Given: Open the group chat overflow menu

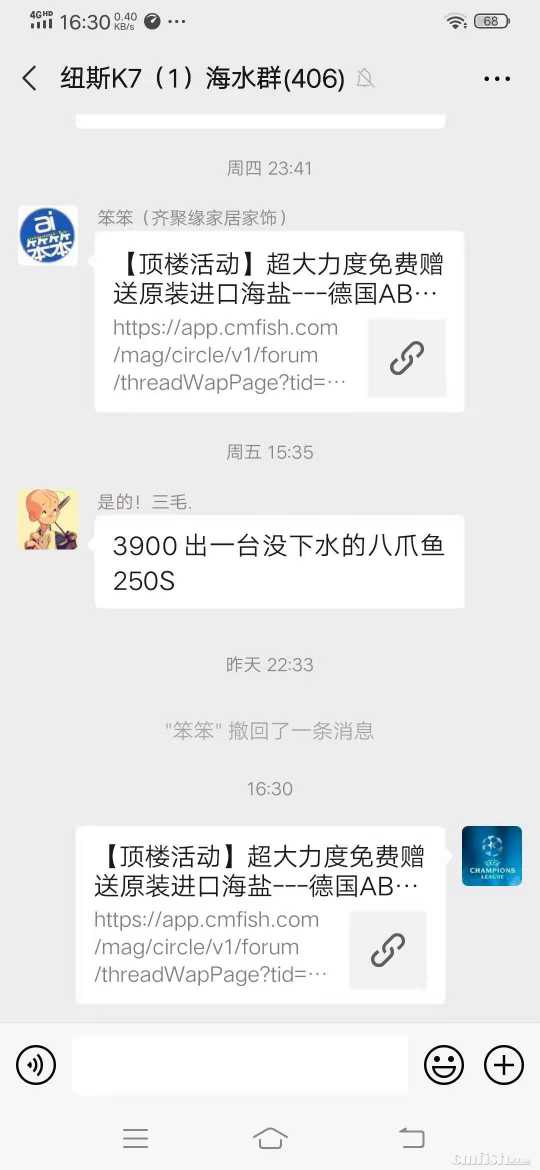Looking at the screenshot, I should pos(497,78).
